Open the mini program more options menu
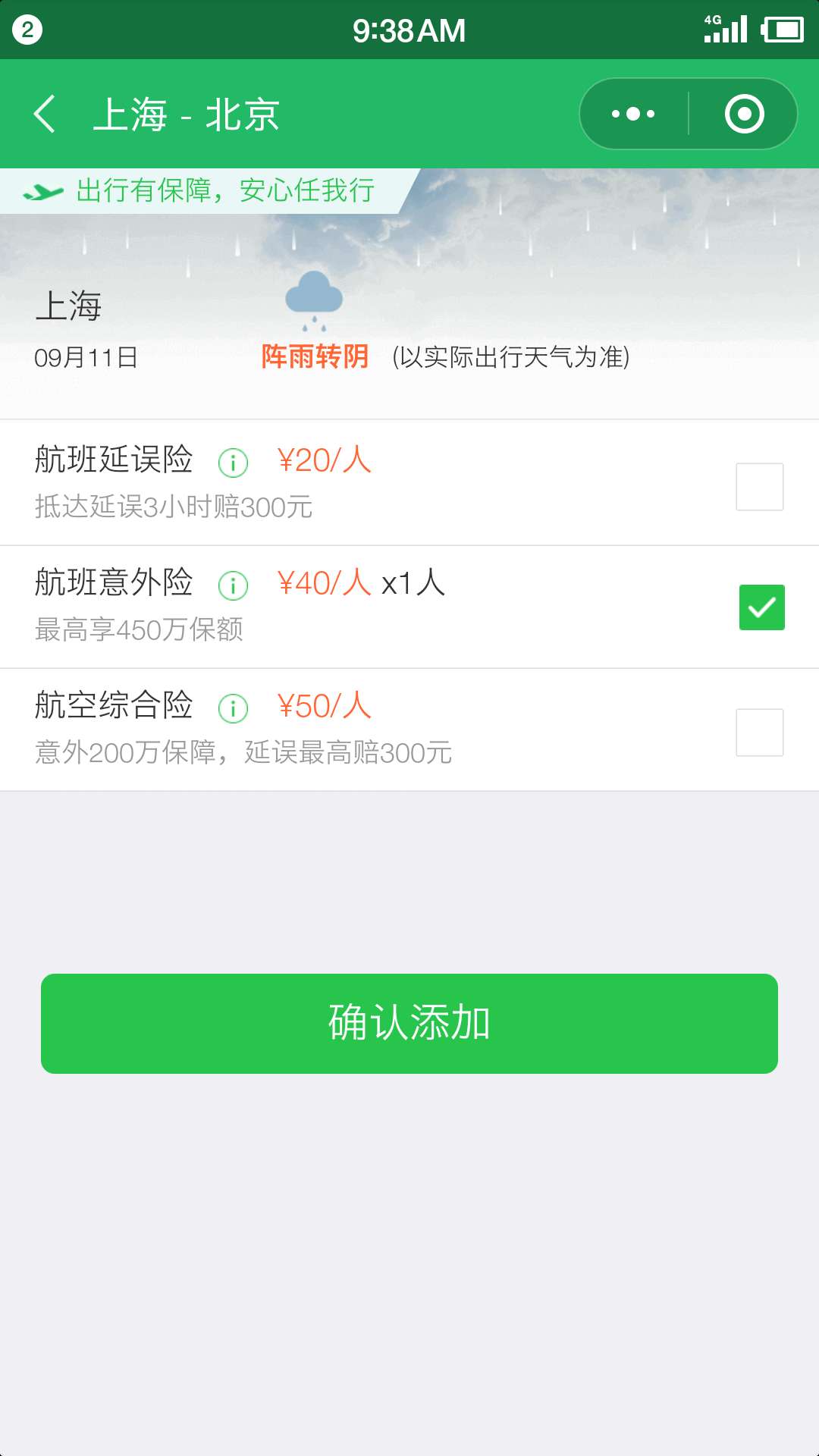 (634, 115)
